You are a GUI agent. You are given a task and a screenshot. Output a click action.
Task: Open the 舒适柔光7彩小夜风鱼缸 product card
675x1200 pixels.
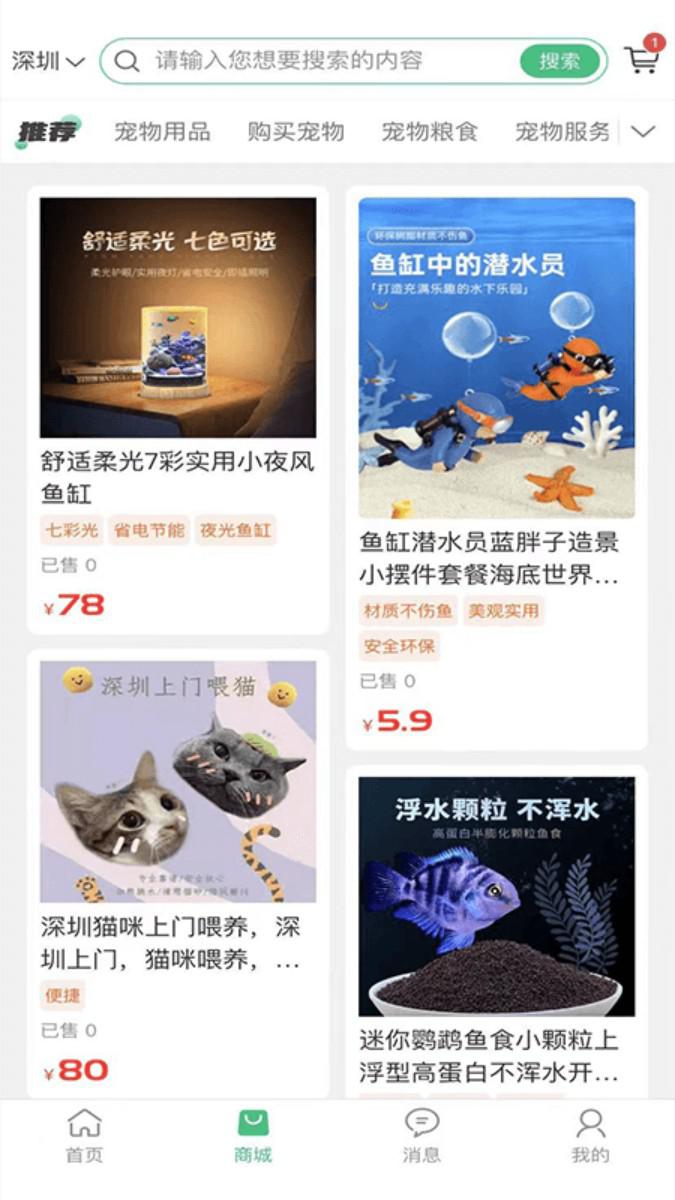(178, 410)
